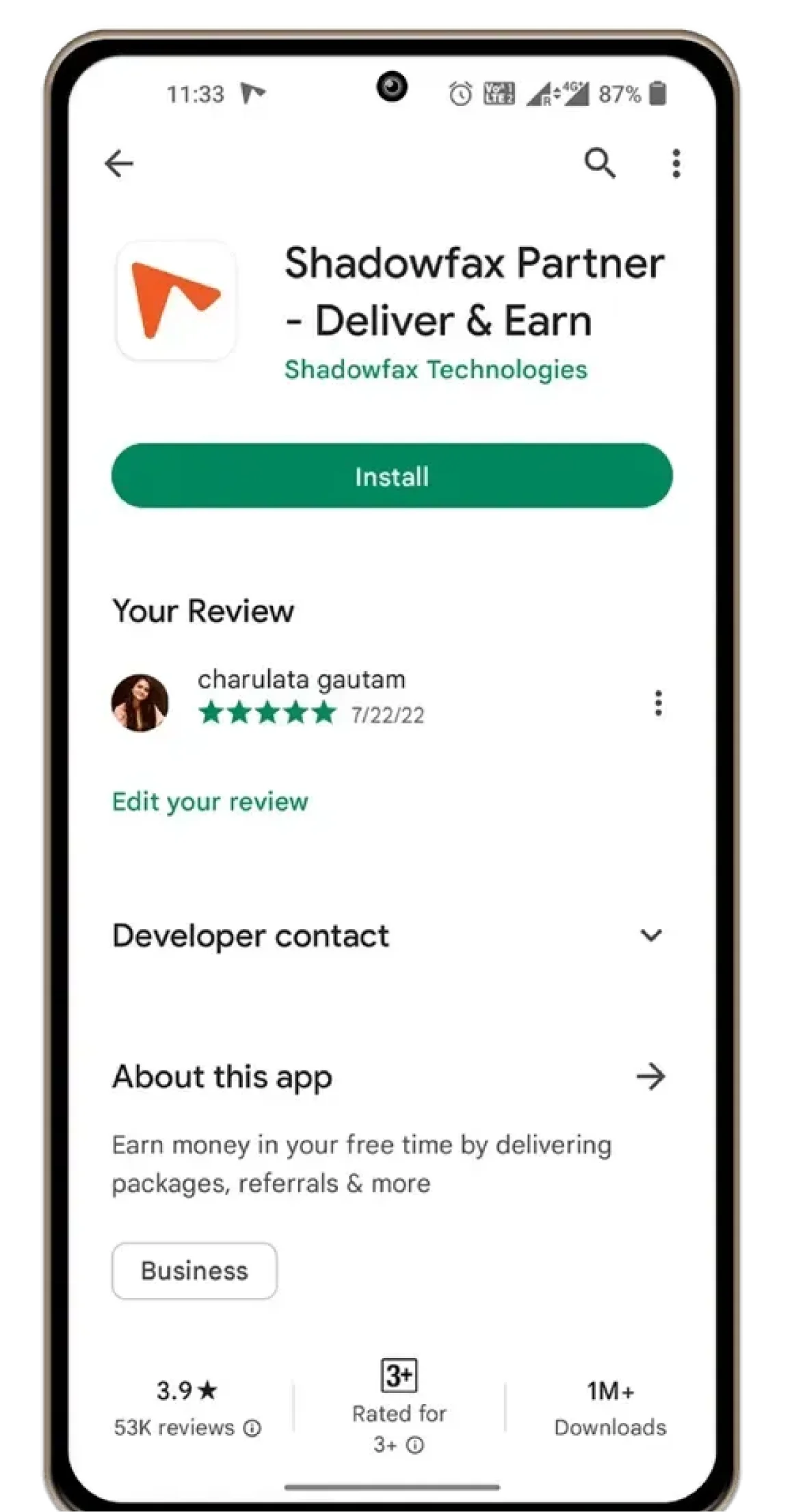The height and width of the screenshot is (1512, 792).
Task: Open the search magnifier icon
Action: (x=600, y=164)
